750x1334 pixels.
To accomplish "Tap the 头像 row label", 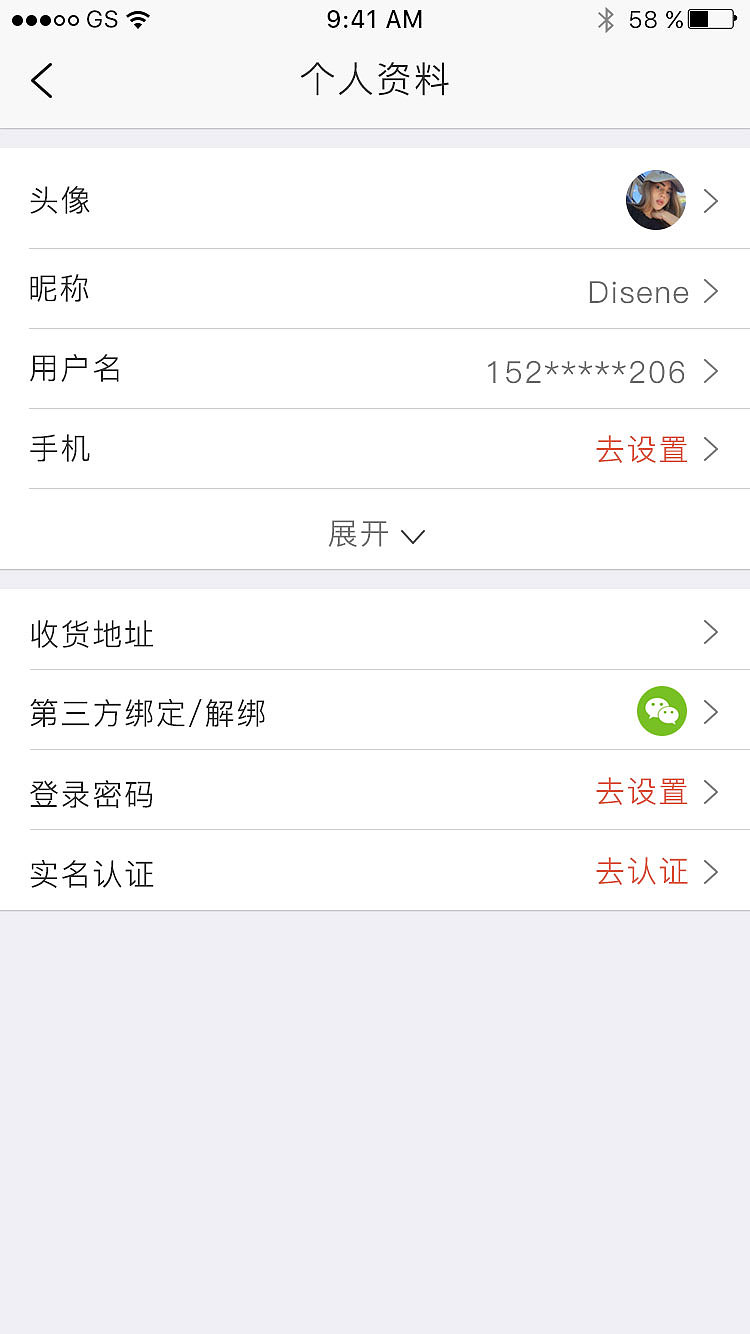I will [x=60, y=200].
